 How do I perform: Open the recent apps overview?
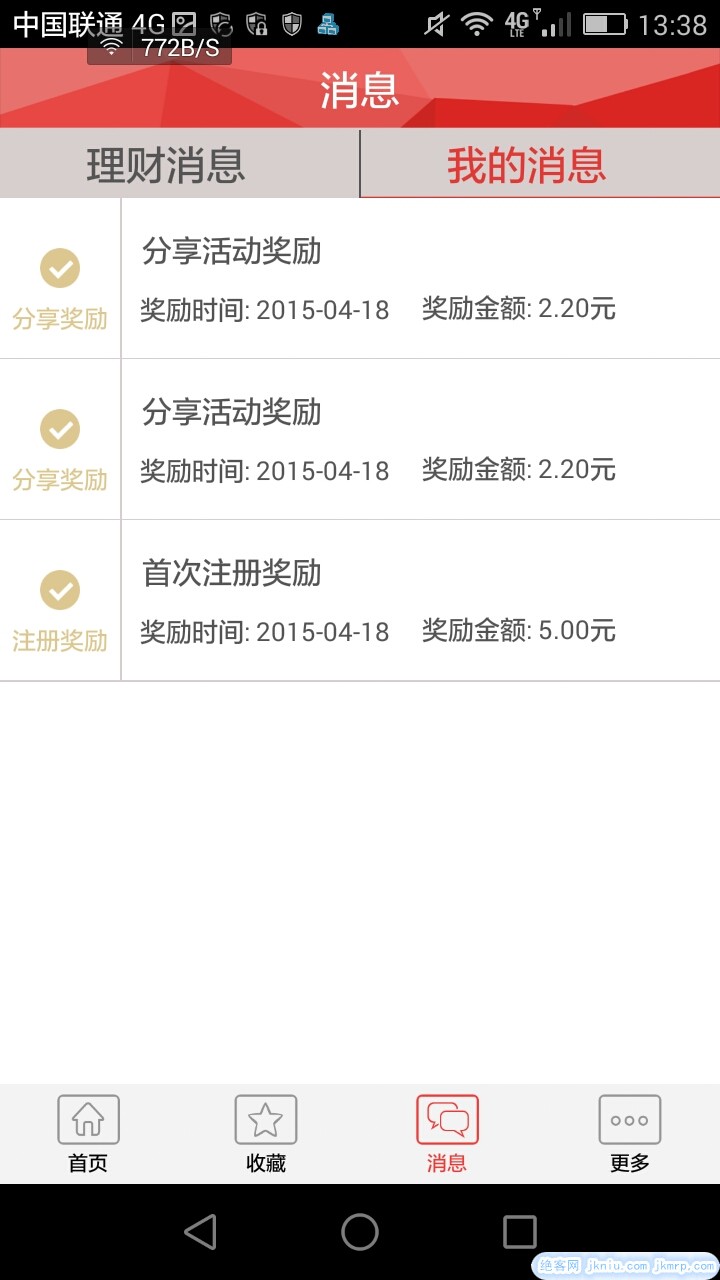(519, 1232)
